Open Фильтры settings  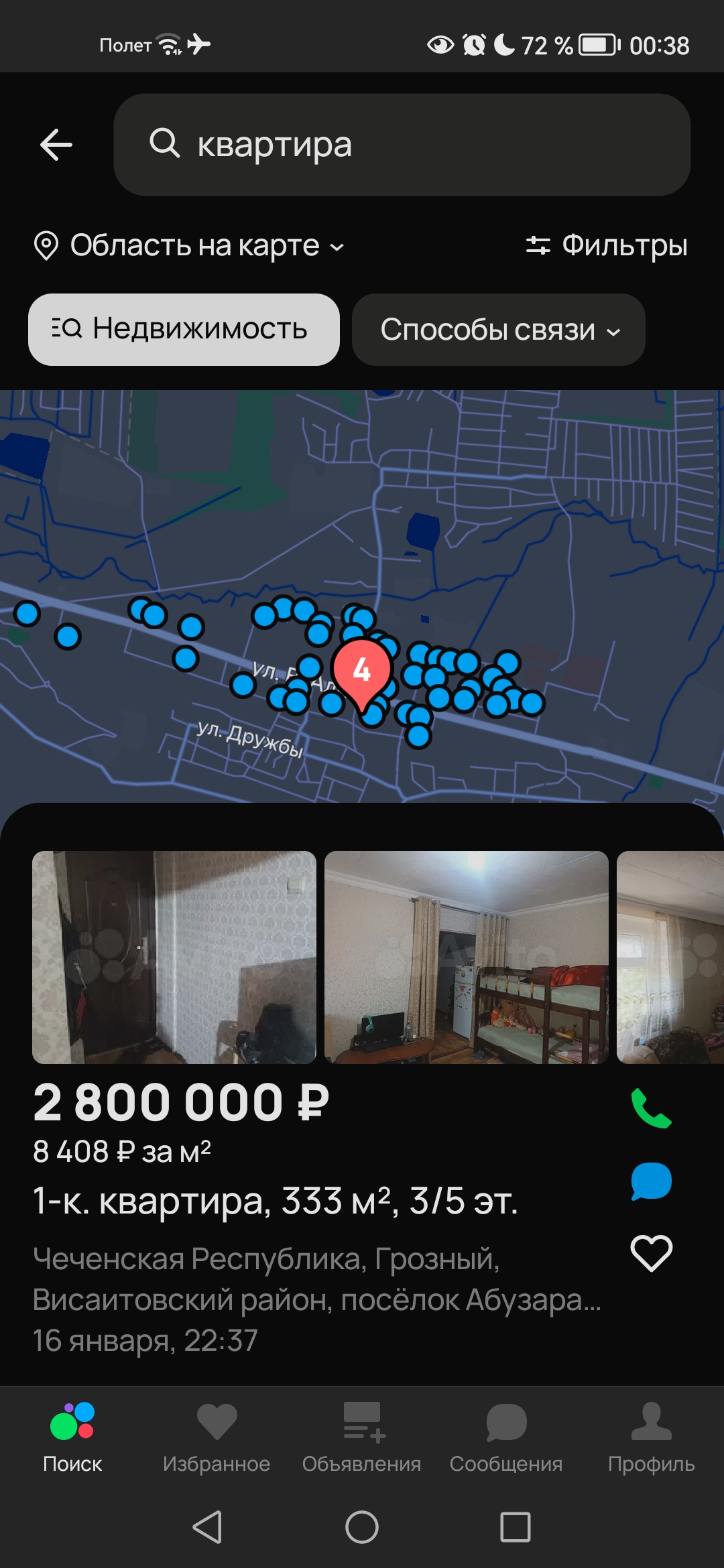click(x=607, y=246)
